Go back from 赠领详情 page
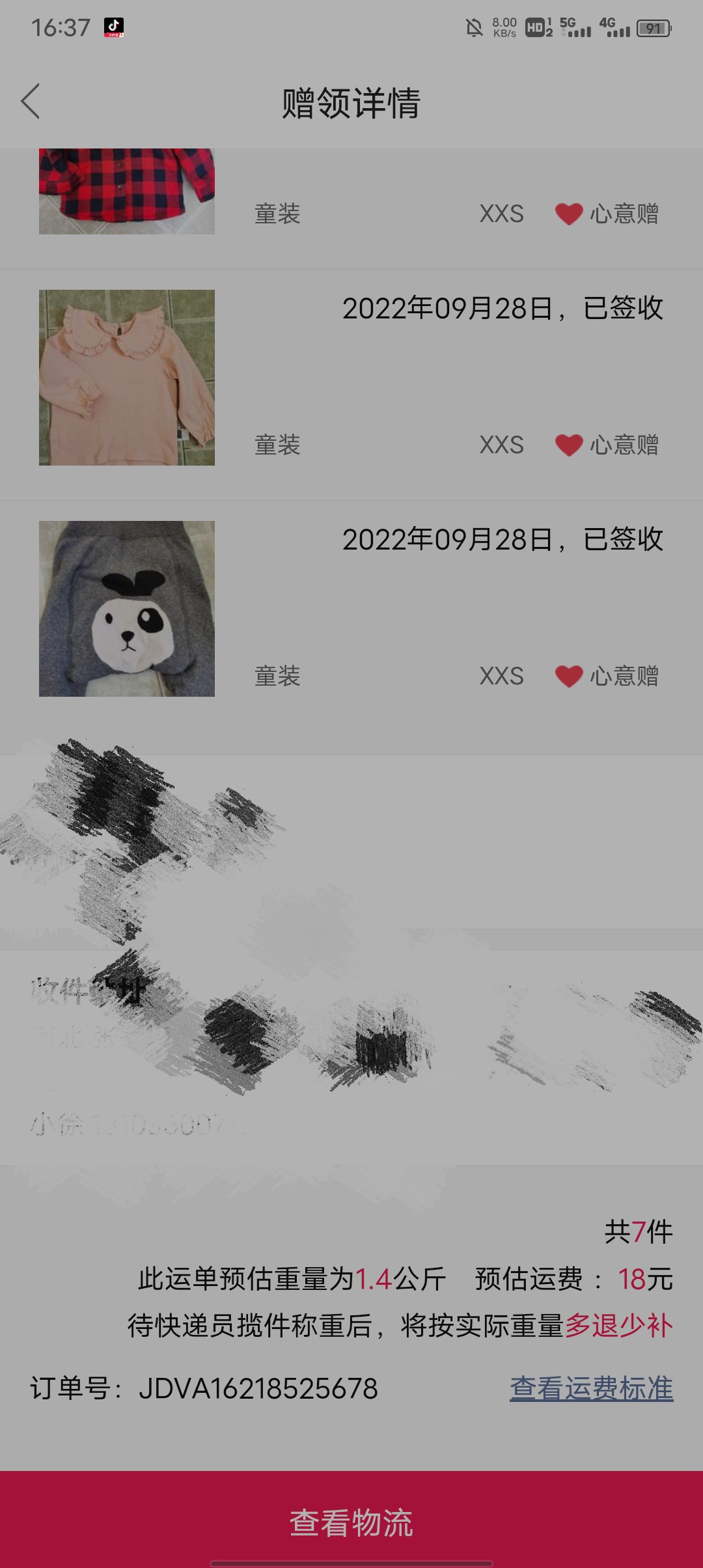Screen dimensions: 703x1568 click(31, 102)
